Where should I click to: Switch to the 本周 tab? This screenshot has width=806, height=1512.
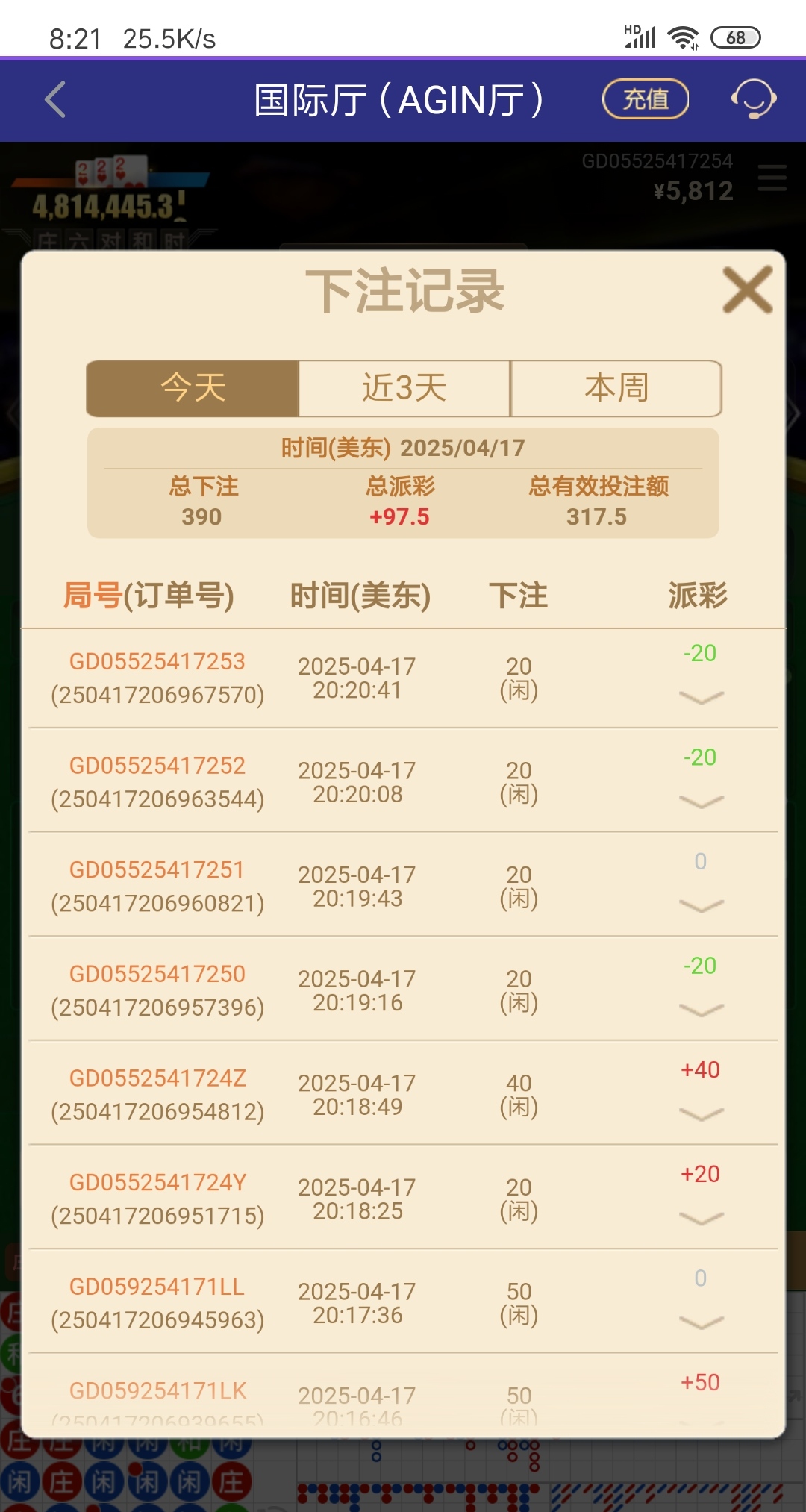pos(616,389)
